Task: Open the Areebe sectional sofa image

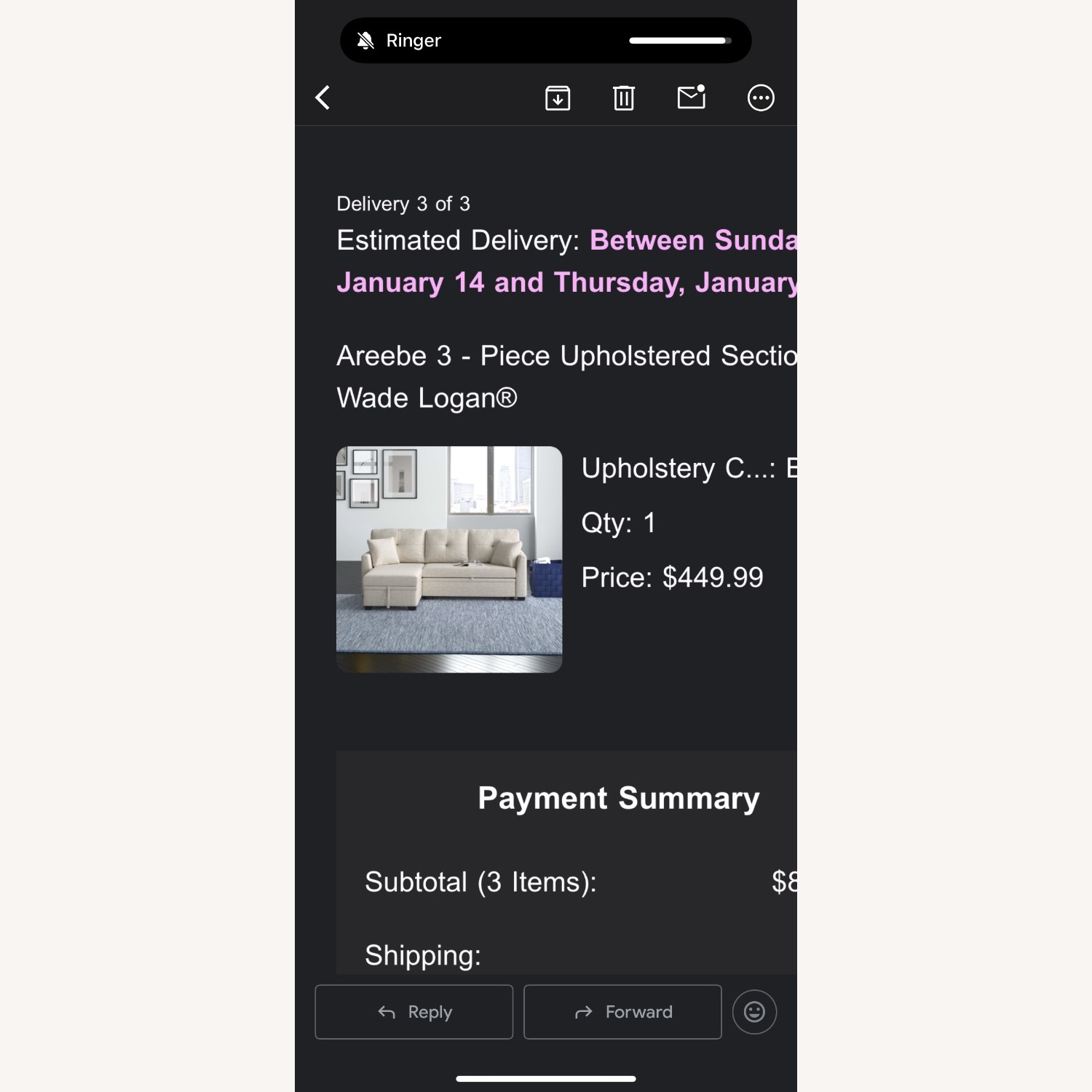Action: click(x=449, y=559)
